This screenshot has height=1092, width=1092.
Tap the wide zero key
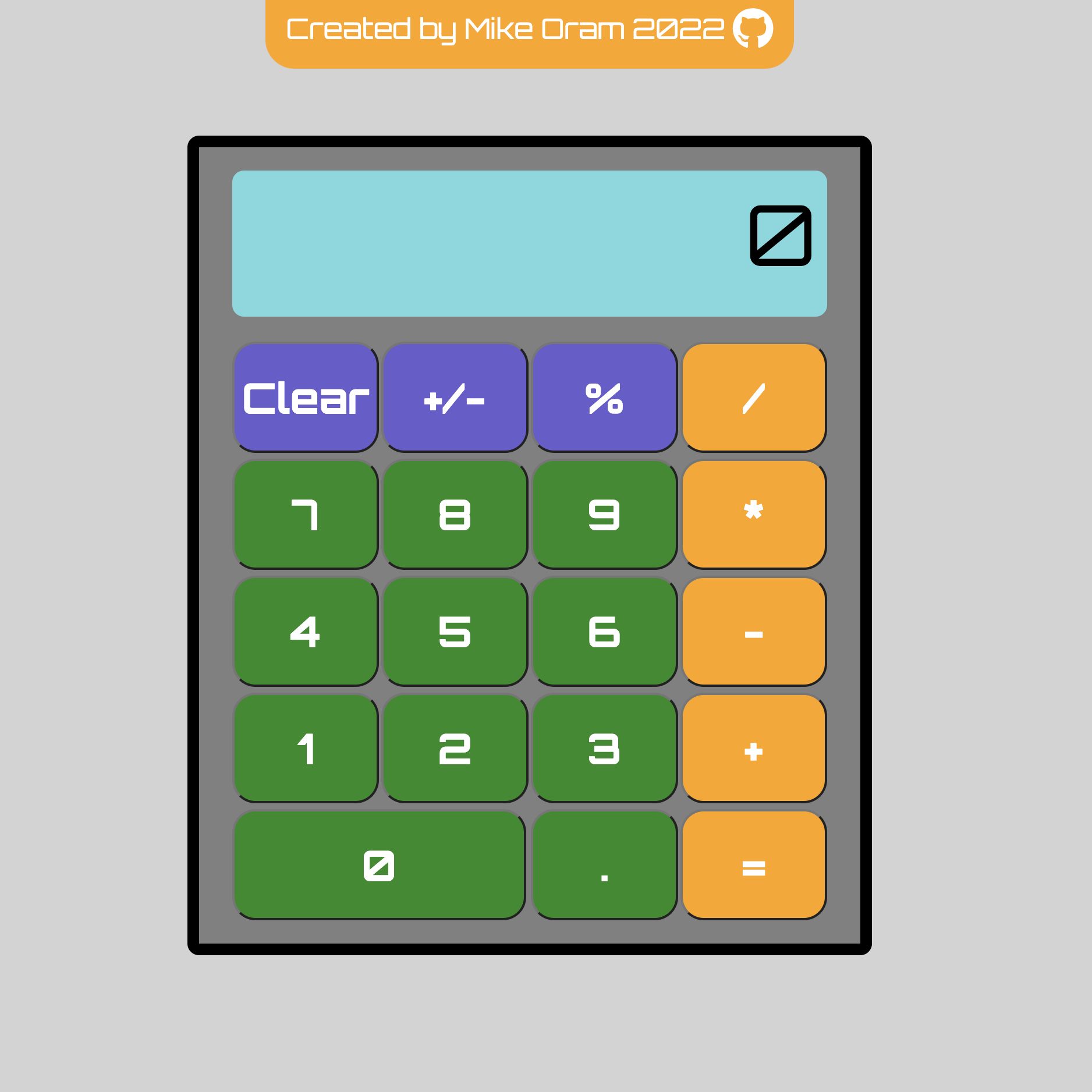click(x=380, y=866)
